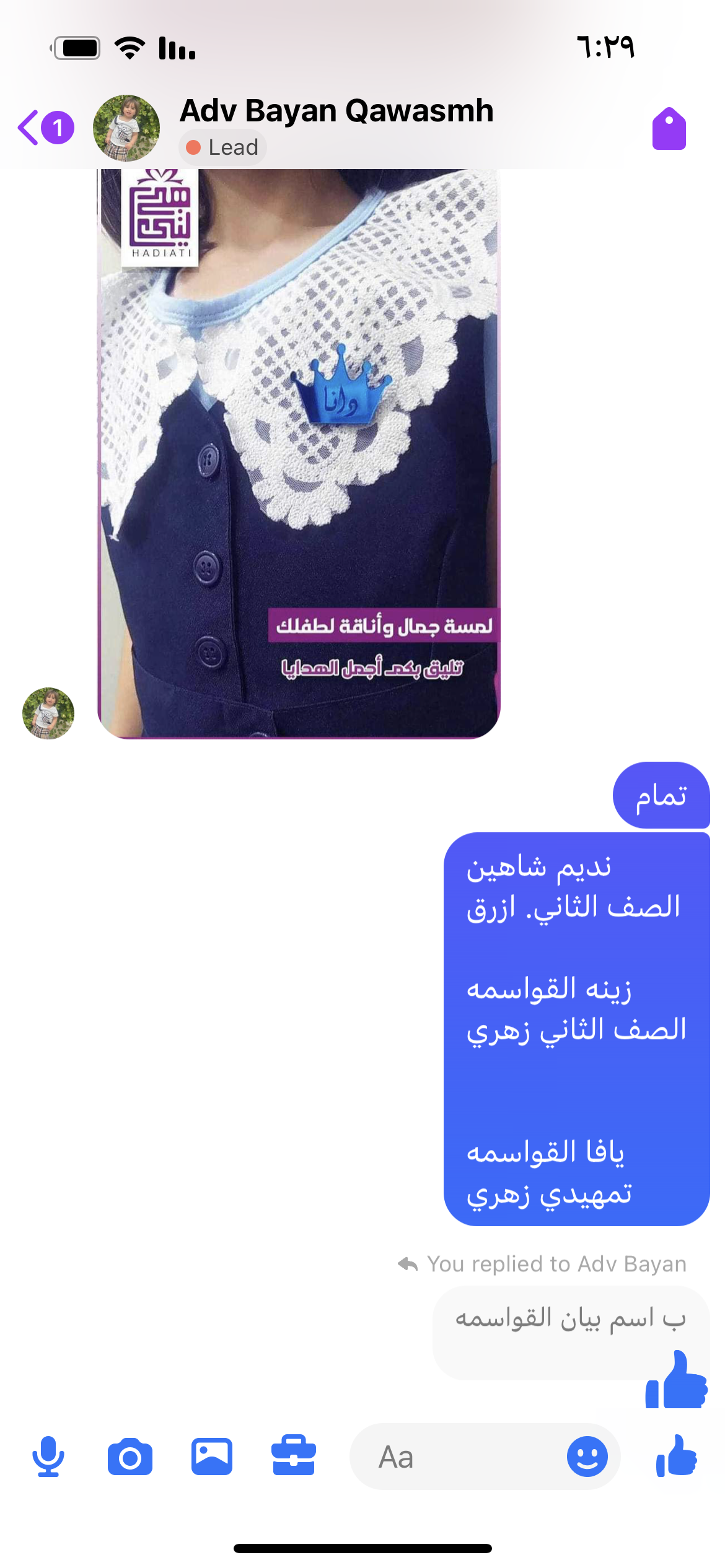Viewport: 725px width, 1568px height.
Task: Record a voice message with microphone
Action: 48,1457
